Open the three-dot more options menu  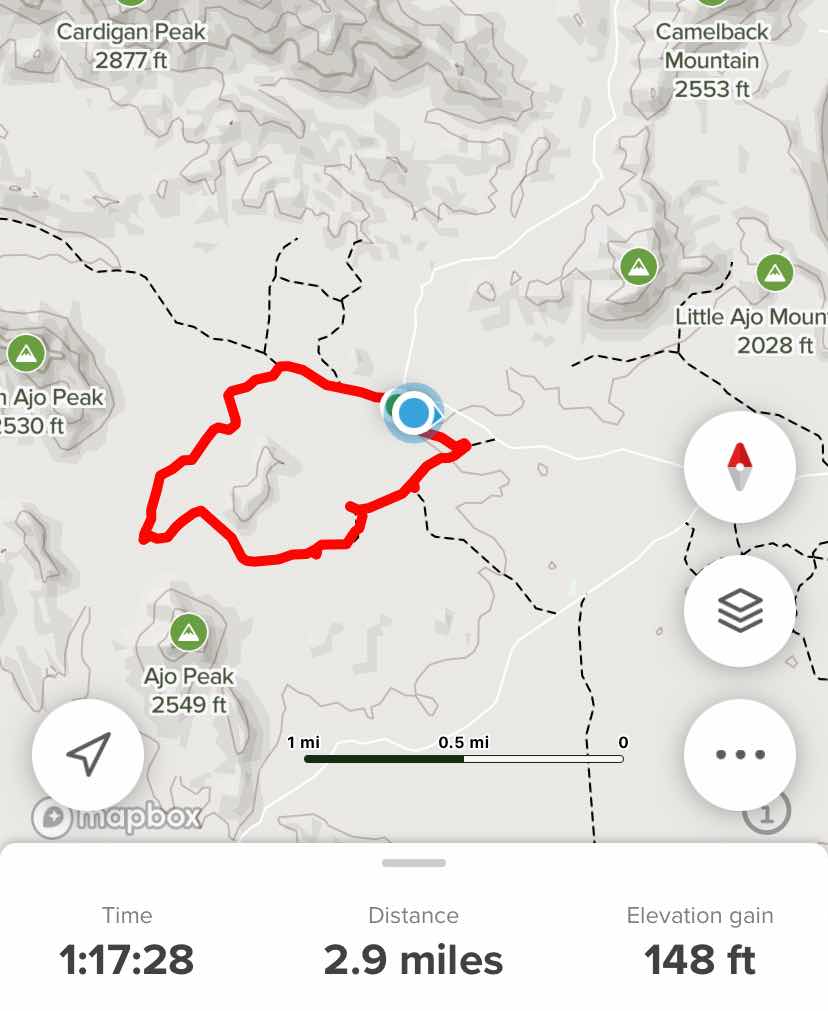pos(739,754)
